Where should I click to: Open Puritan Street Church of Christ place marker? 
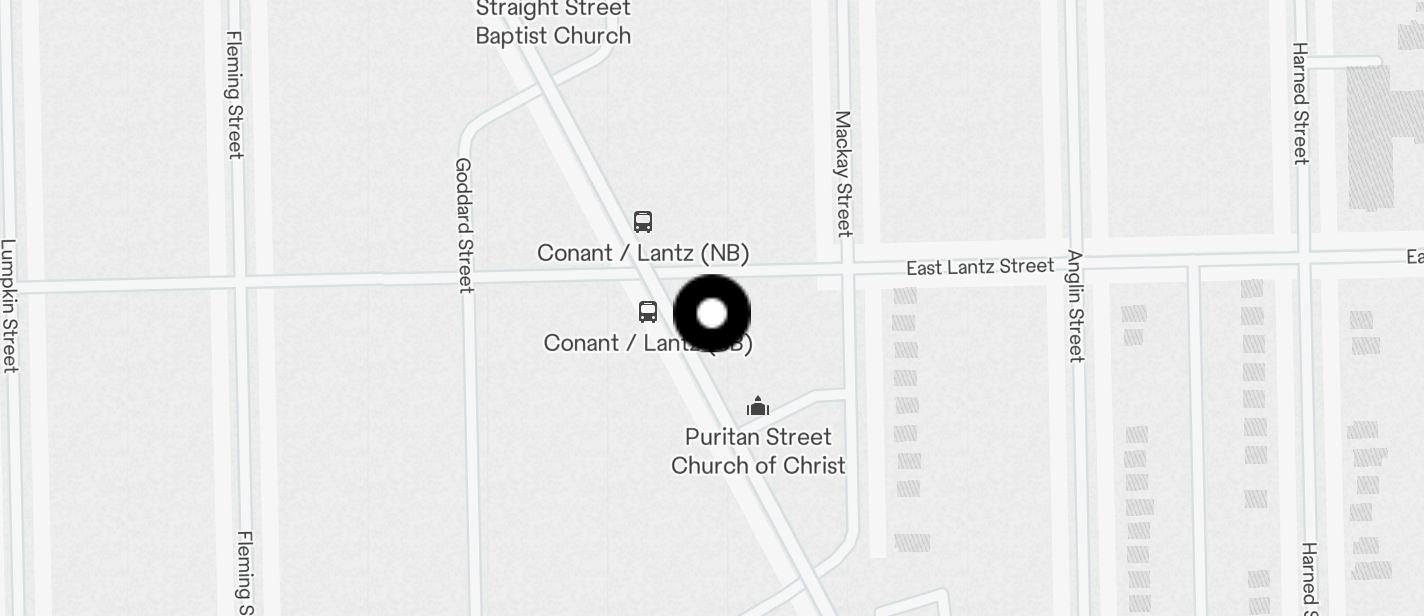tap(758, 406)
